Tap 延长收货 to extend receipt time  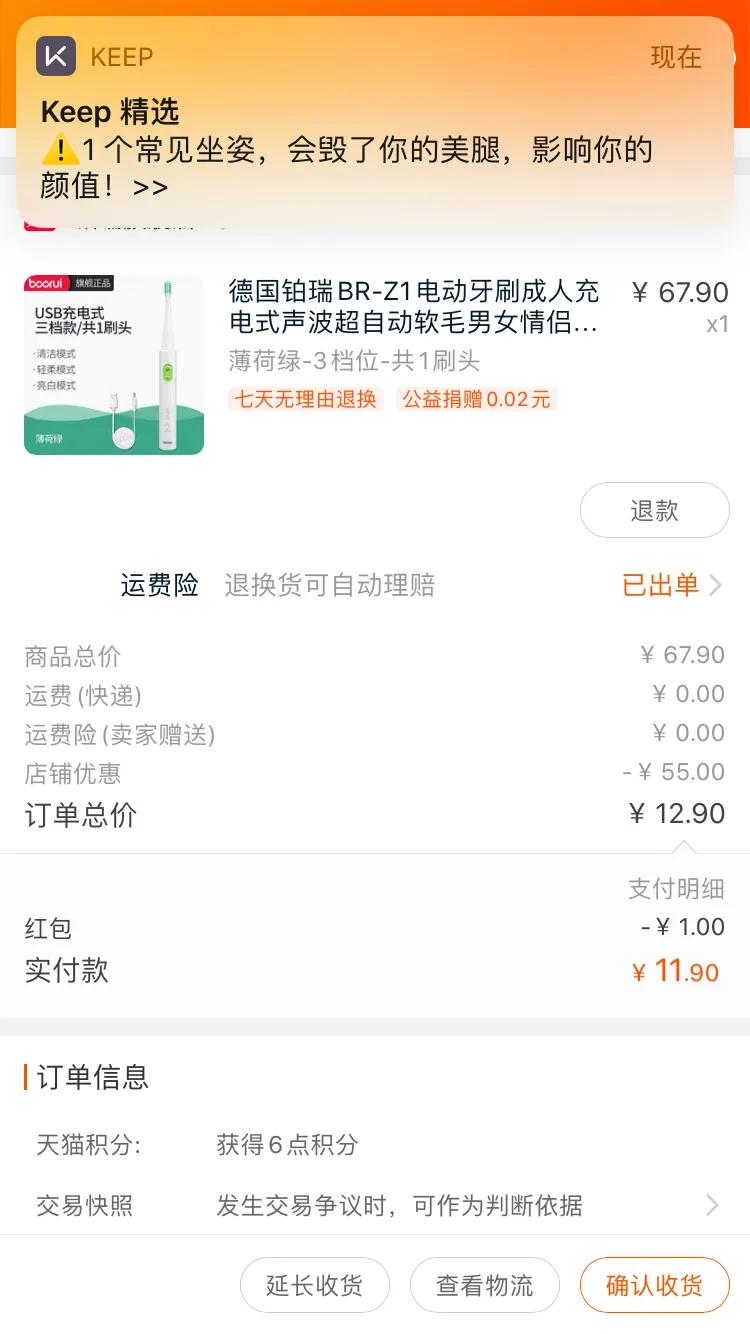314,1285
